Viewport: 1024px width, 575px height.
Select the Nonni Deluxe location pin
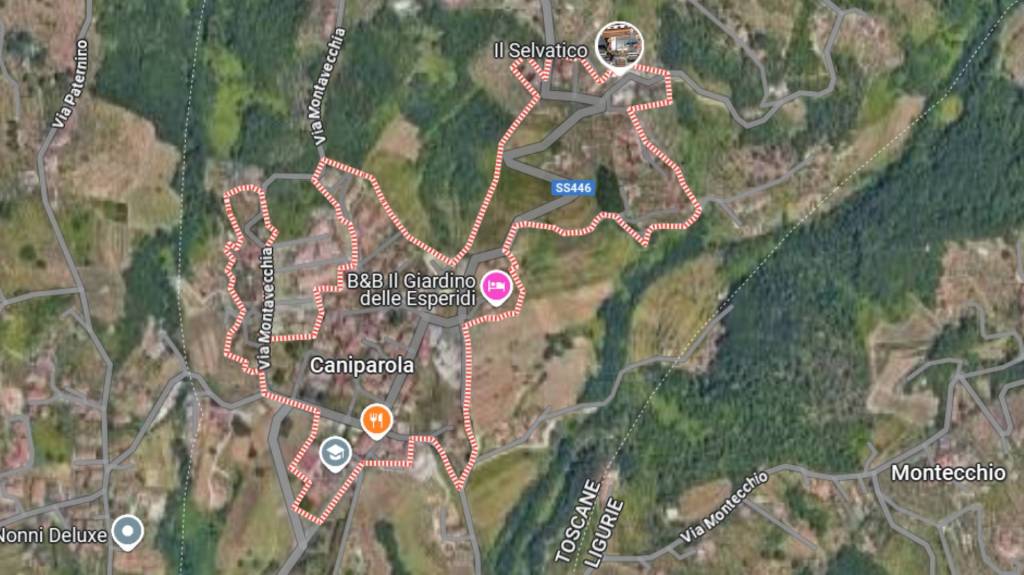click(x=127, y=531)
